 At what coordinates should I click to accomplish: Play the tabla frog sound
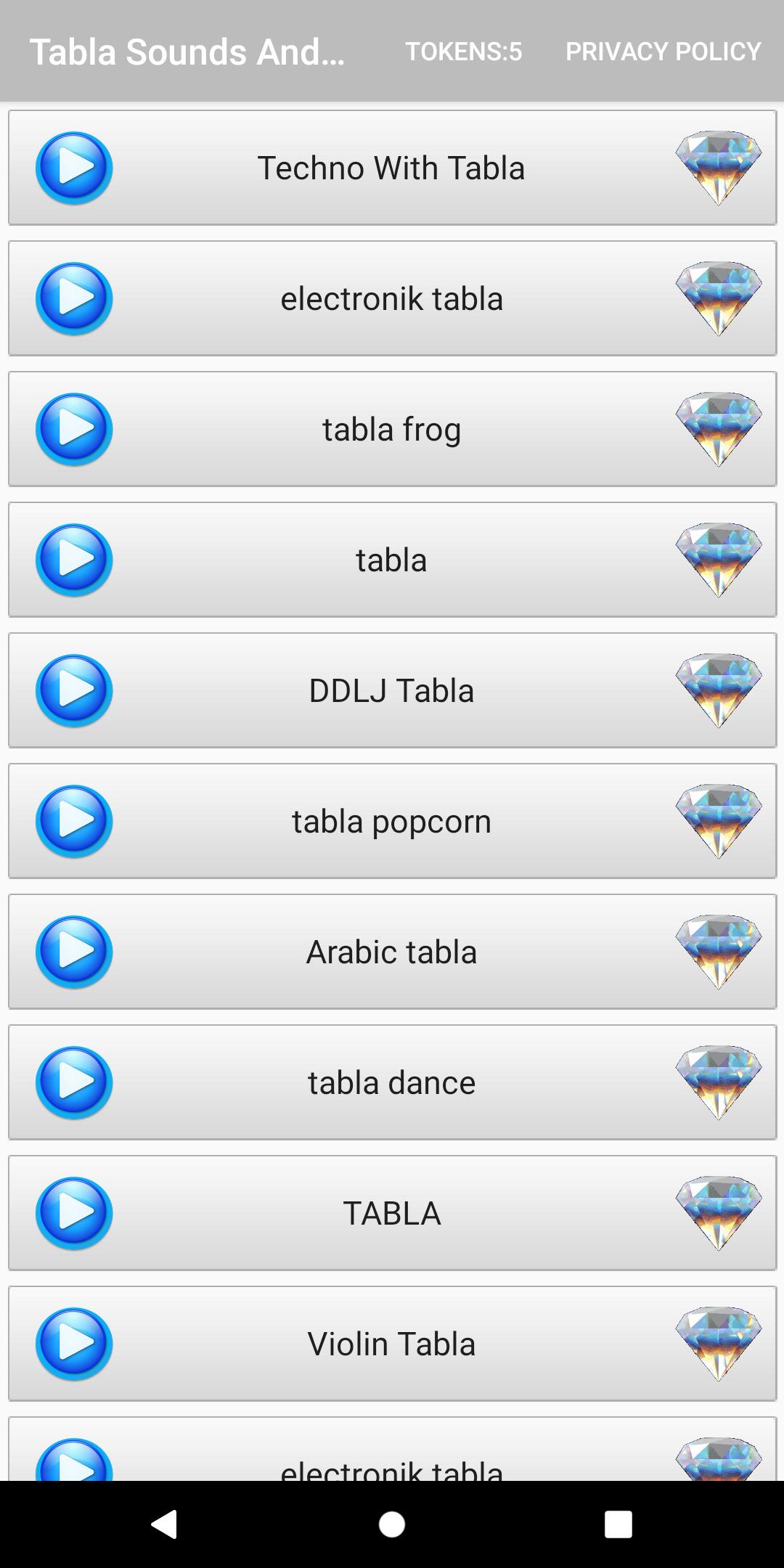click(74, 429)
